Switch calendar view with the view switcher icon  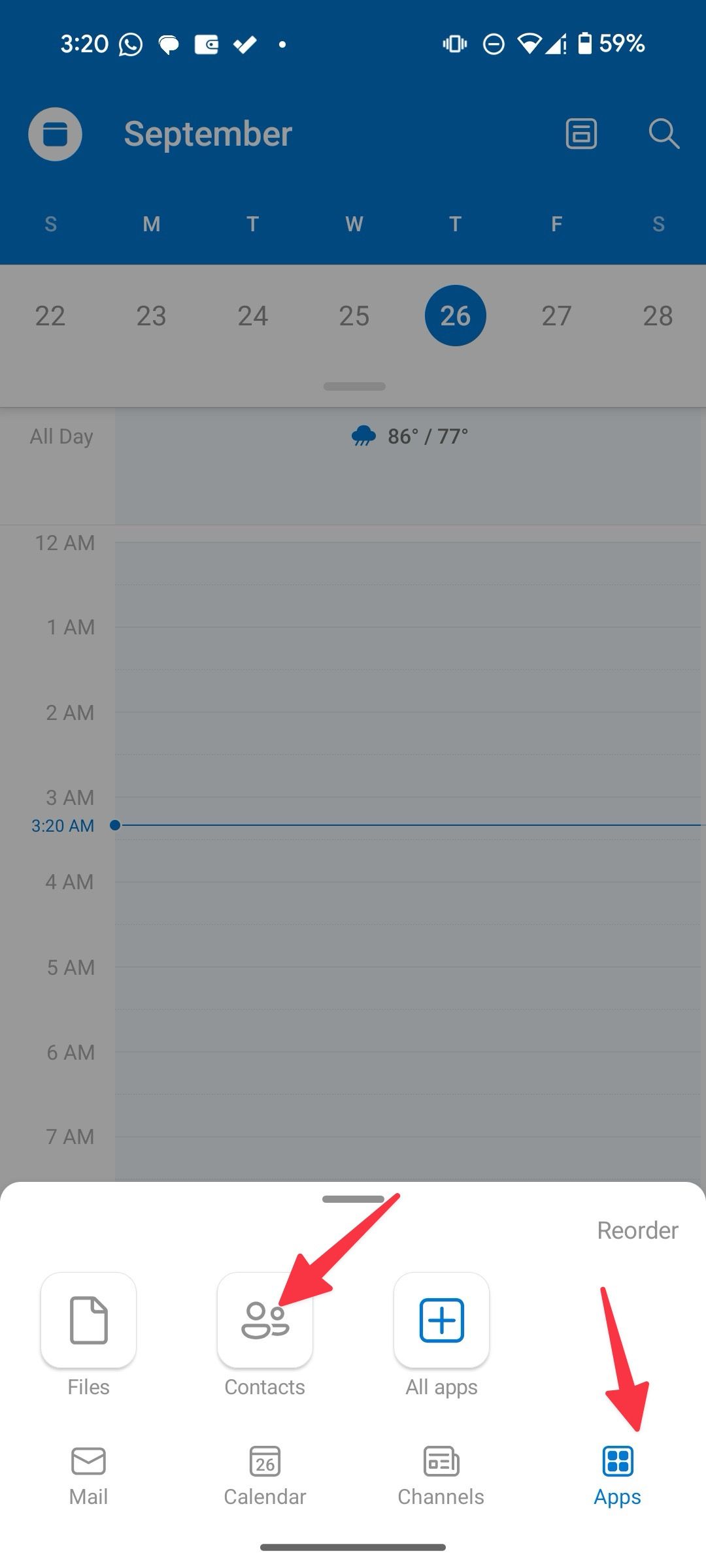pyautogui.click(x=581, y=134)
